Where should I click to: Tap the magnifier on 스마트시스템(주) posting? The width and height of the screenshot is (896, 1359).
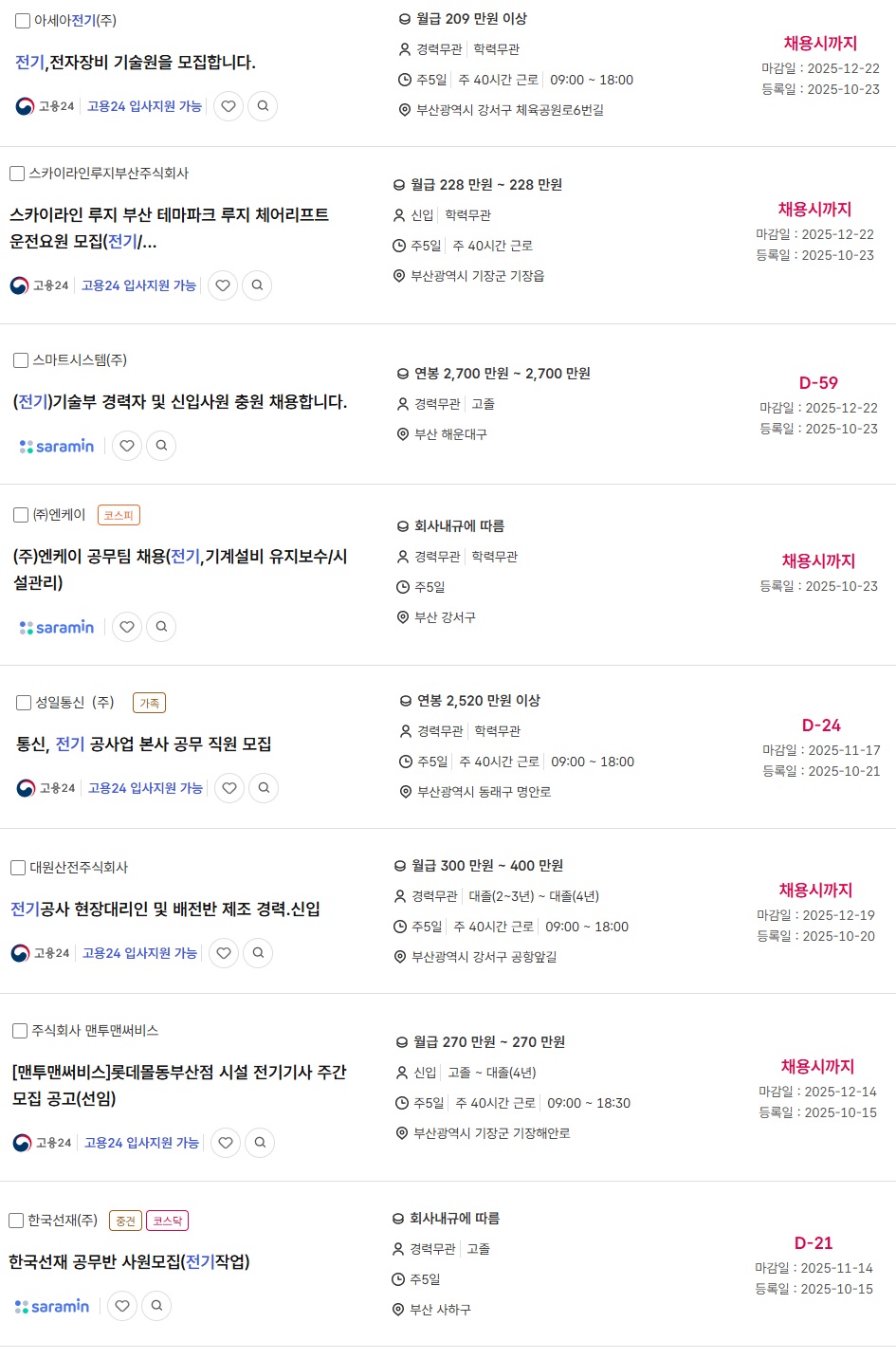click(x=161, y=446)
